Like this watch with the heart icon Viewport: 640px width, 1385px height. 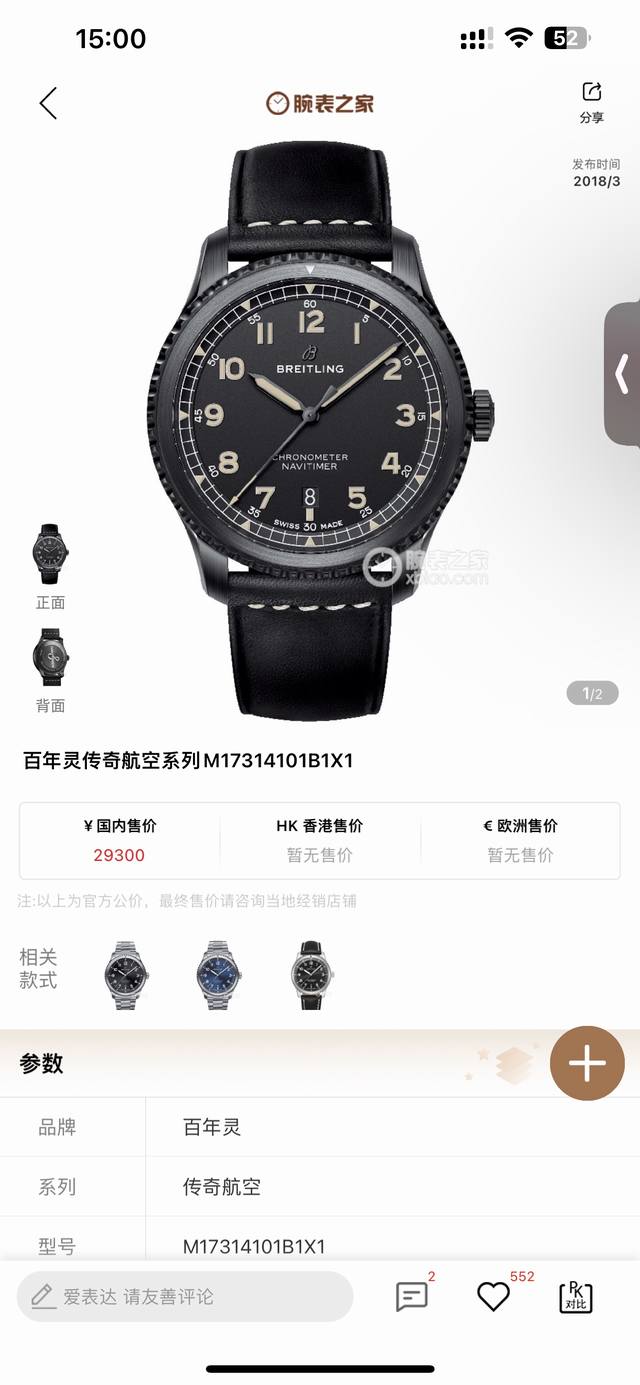point(493,1297)
